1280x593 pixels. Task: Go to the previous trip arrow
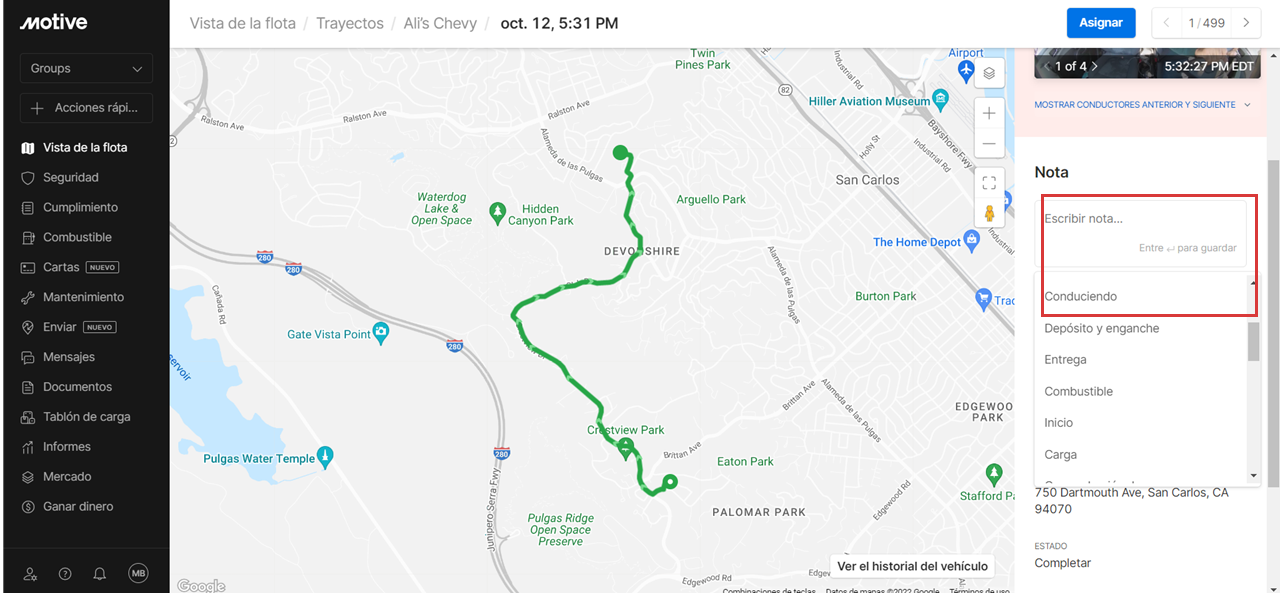pos(1166,22)
